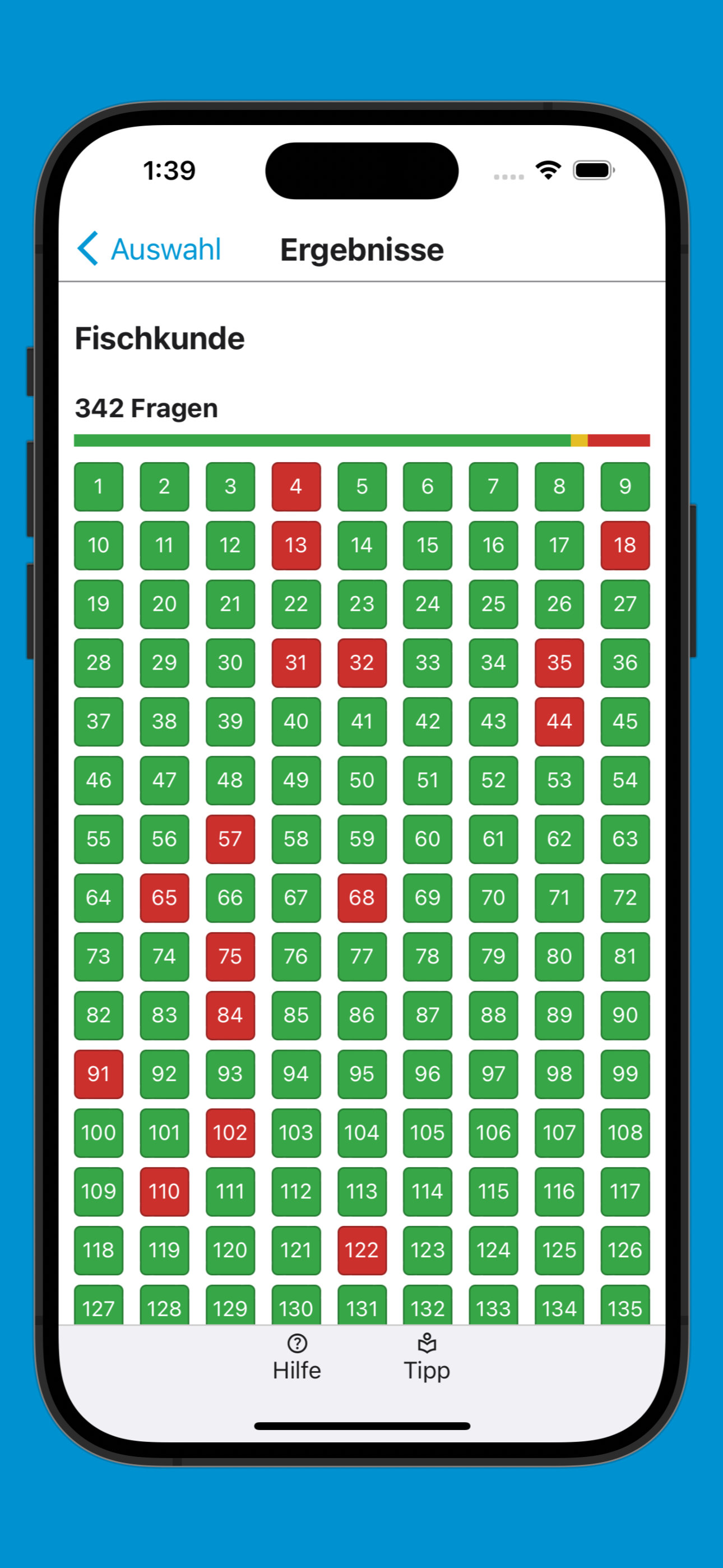
Task: Open question 122
Action: coord(361,1249)
